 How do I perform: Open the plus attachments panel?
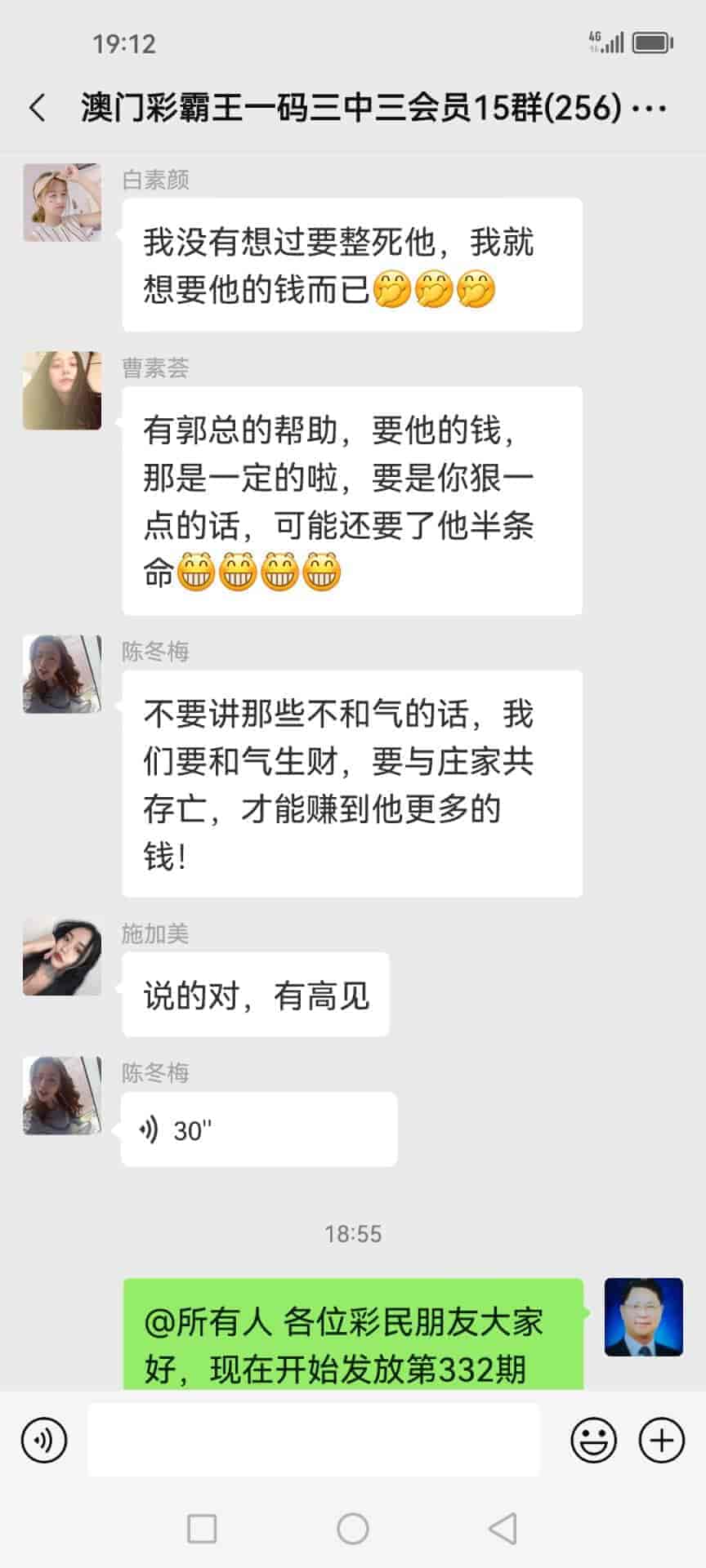click(x=661, y=1440)
